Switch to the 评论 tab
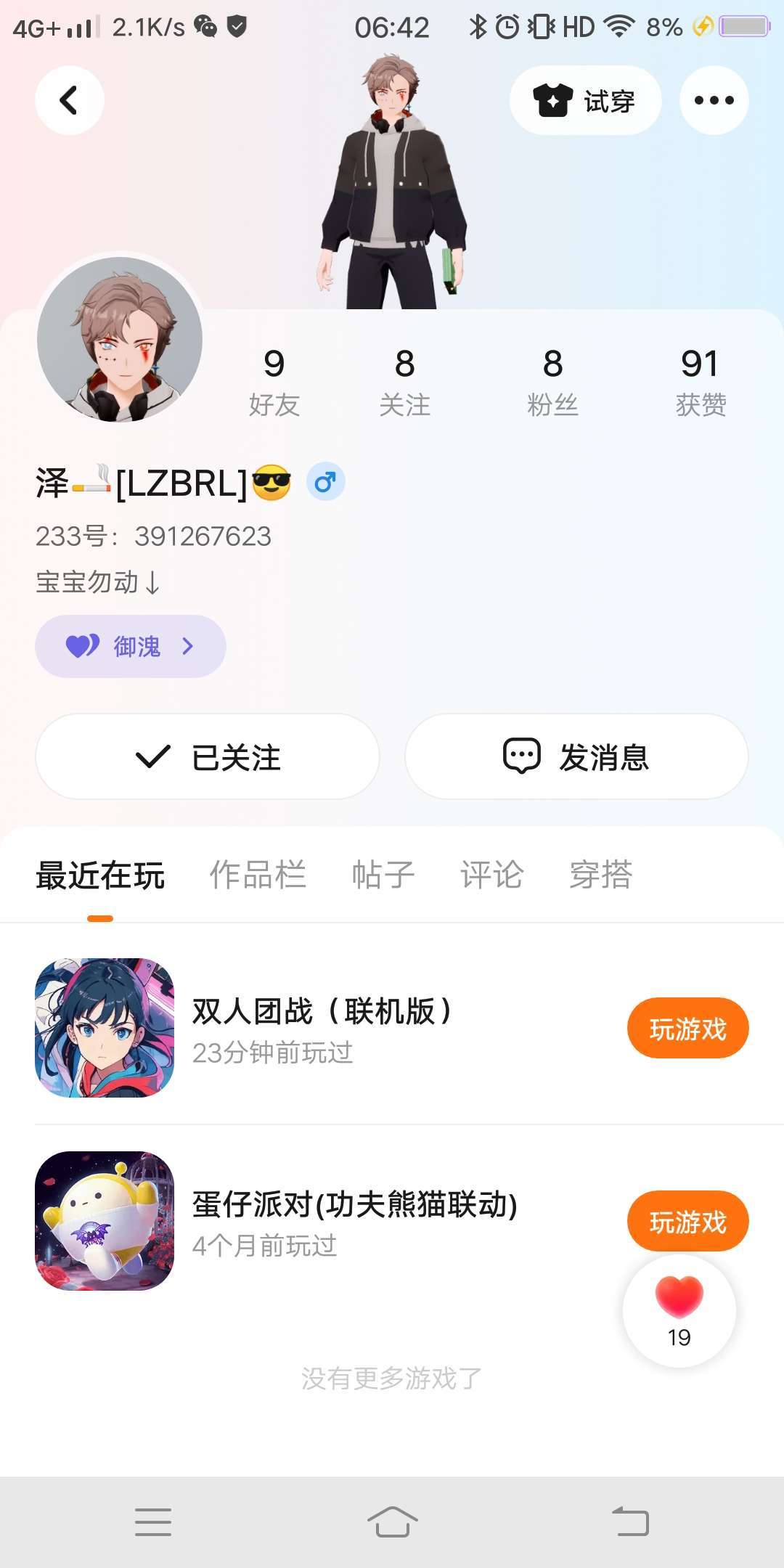The height and width of the screenshot is (1568, 784). click(491, 874)
